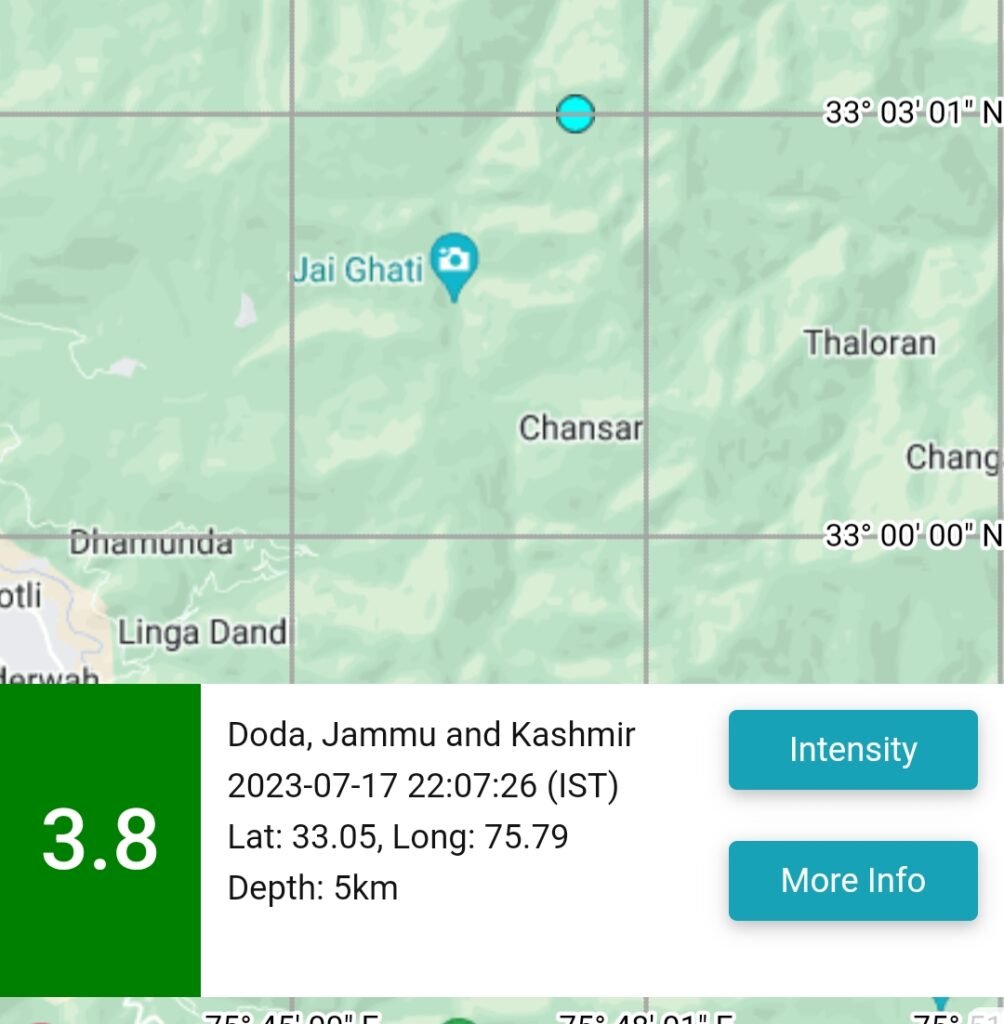Select the cyan earthquake epicenter marker
The width and height of the screenshot is (1004, 1024).
pos(575,114)
